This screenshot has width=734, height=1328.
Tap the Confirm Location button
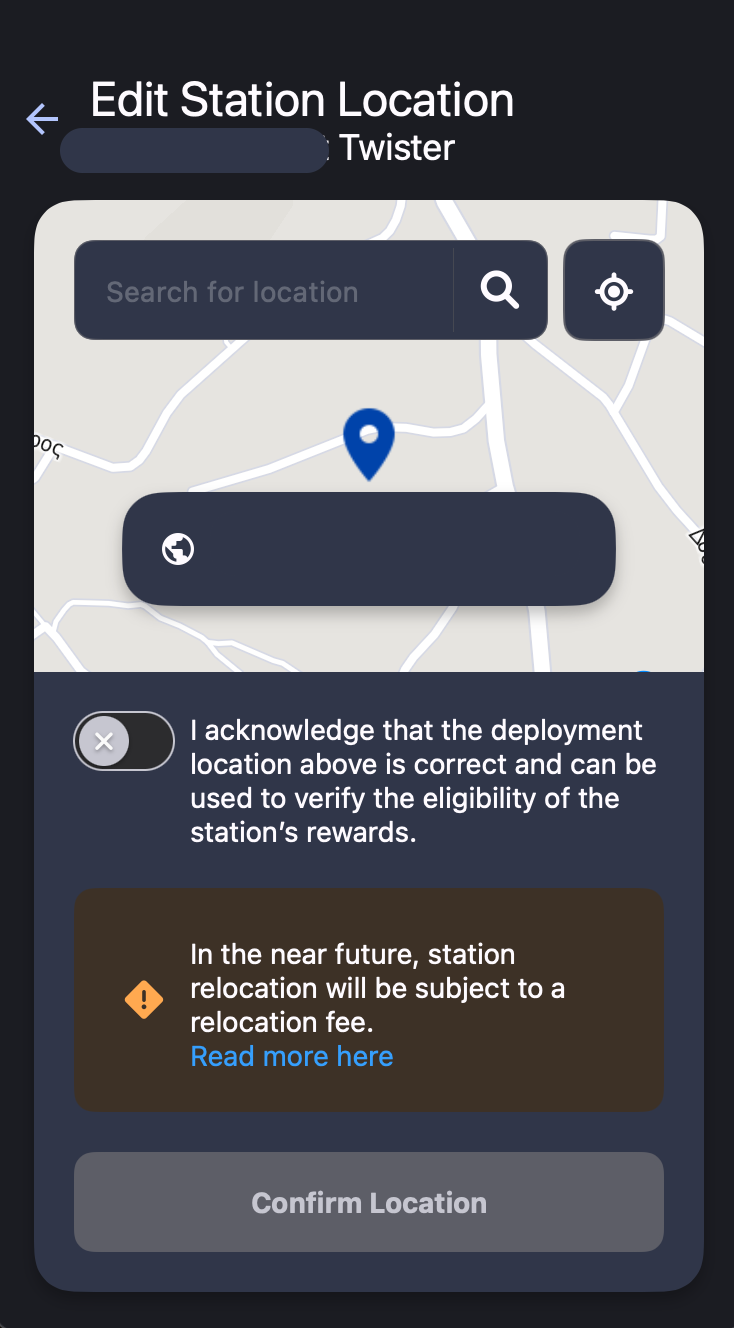(x=369, y=1202)
